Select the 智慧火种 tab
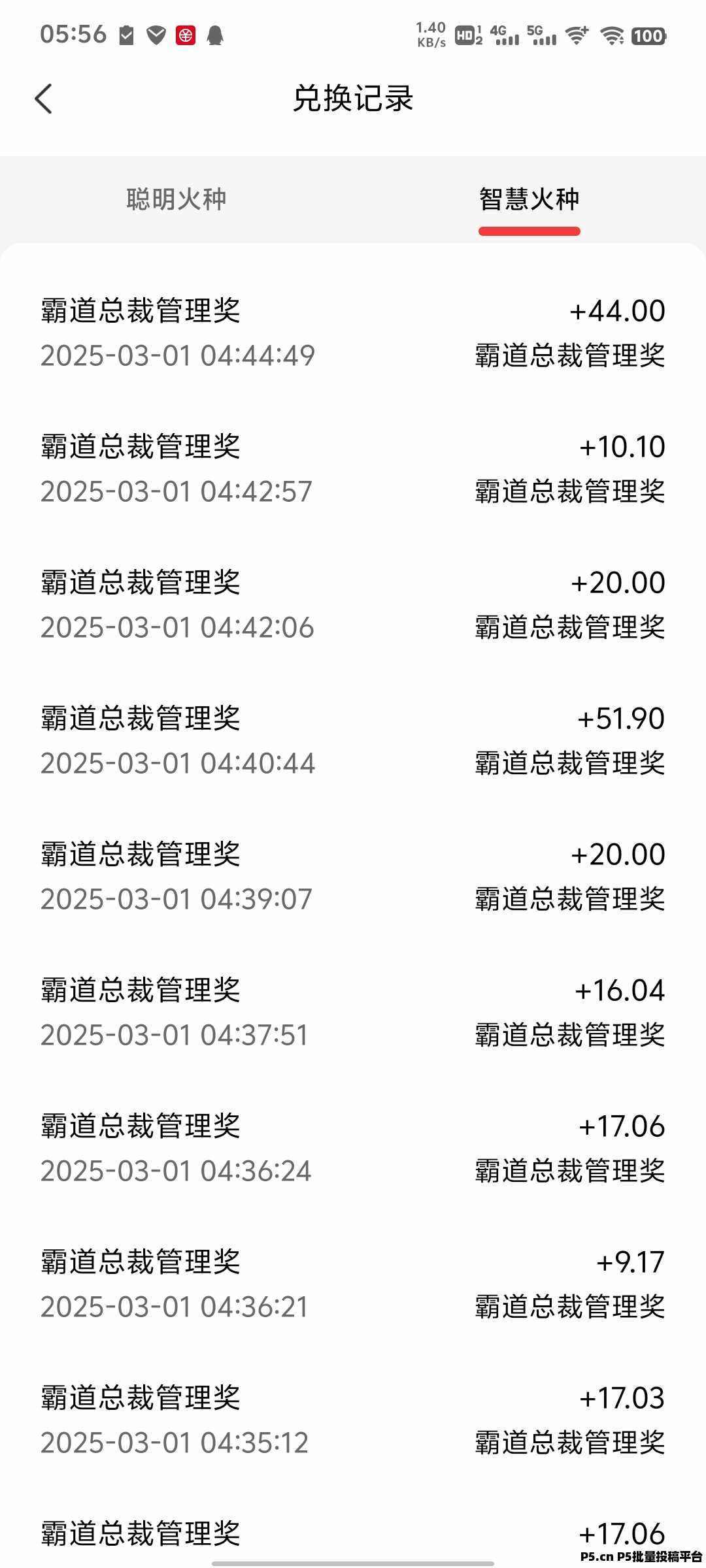Image resolution: width=706 pixels, height=1568 pixels. (529, 199)
